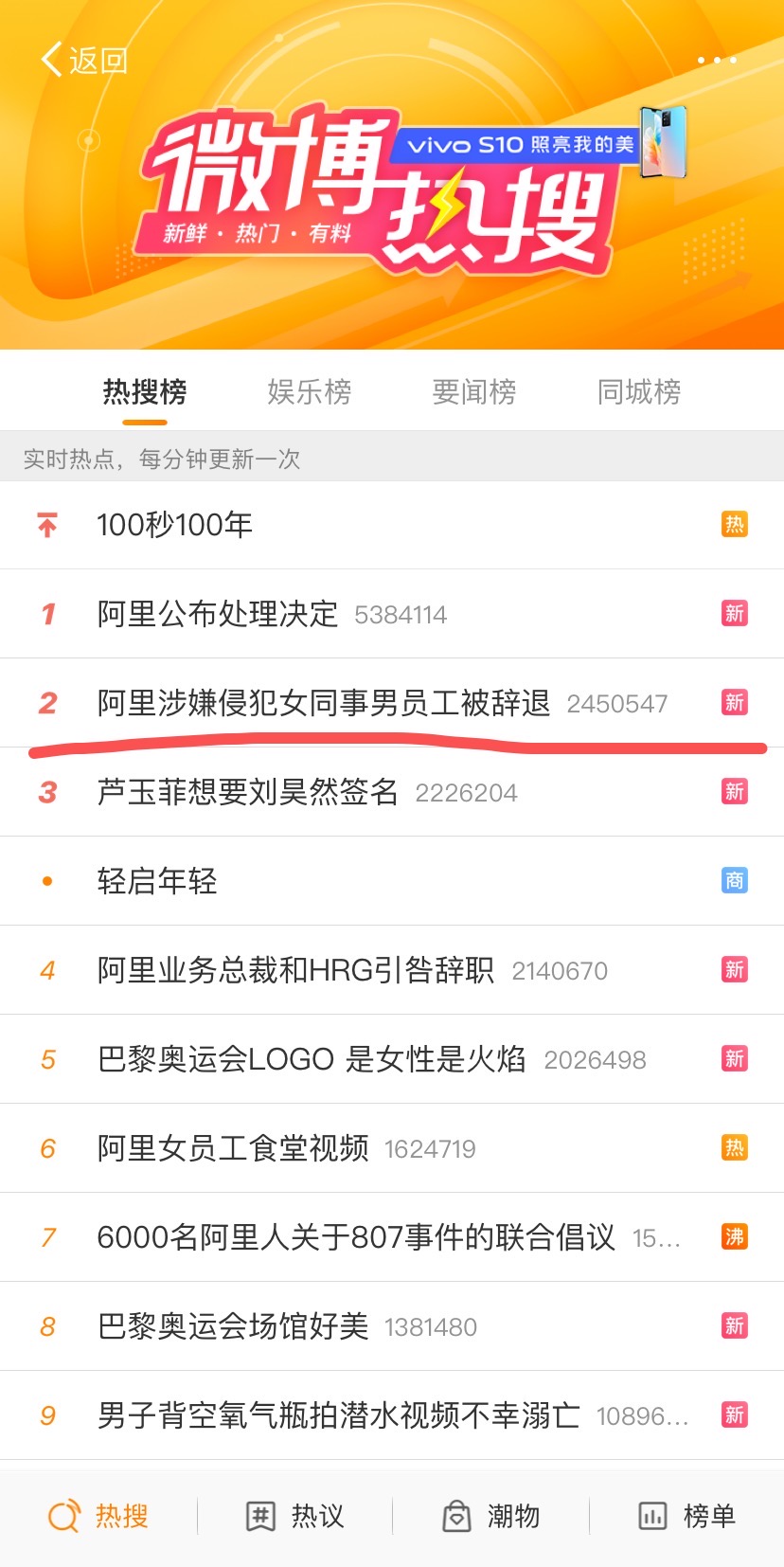Go to the 榜单 bottom tab

(686, 1516)
